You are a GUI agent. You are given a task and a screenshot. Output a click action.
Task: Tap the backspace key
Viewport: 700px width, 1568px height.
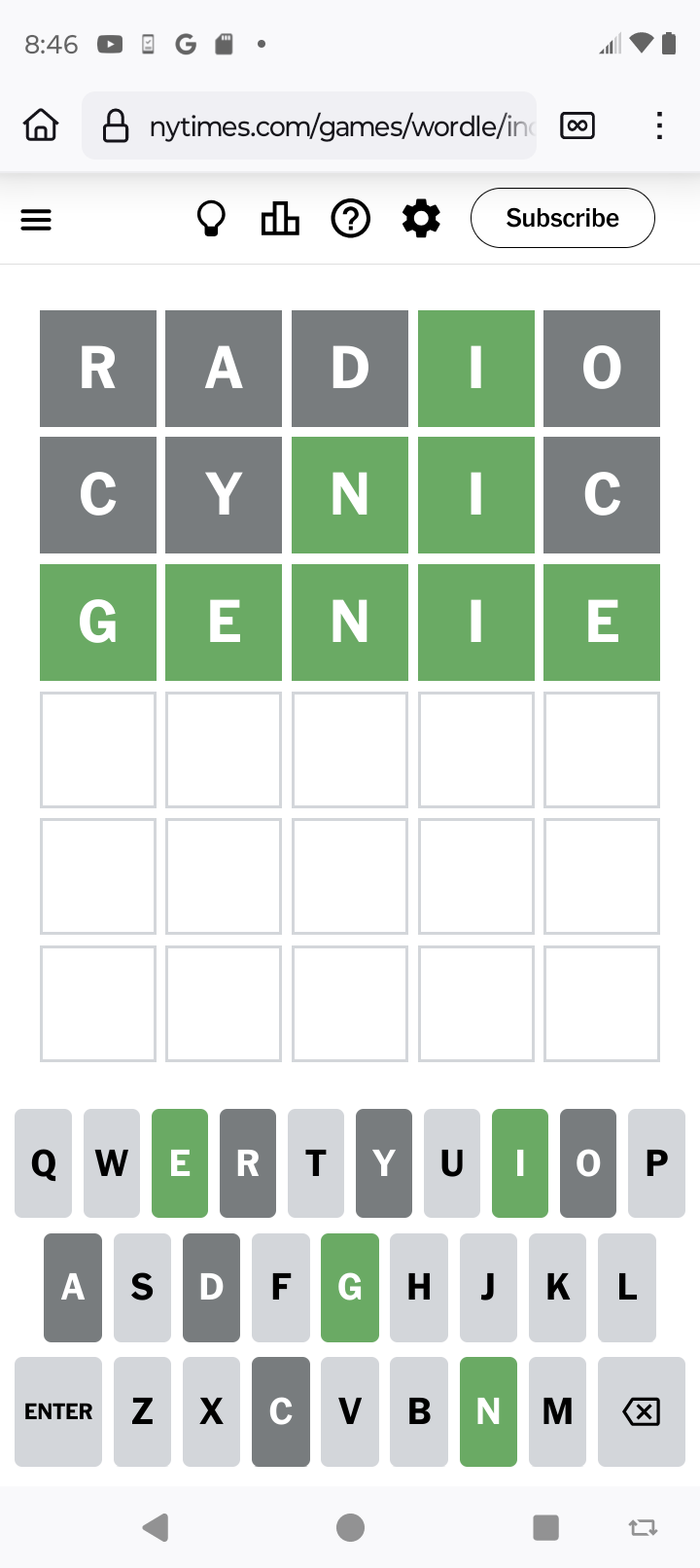pyautogui.click(x=642, y=1411)
